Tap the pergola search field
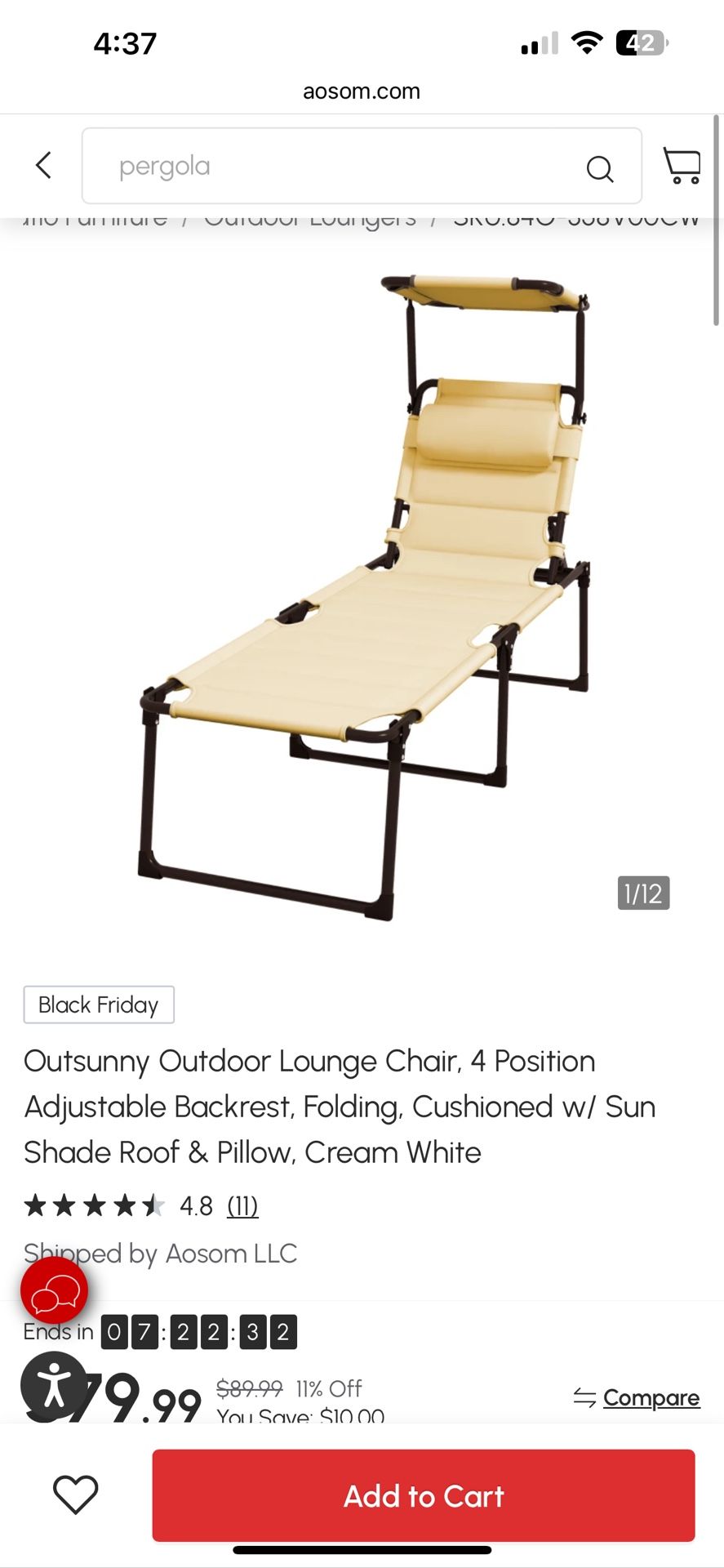The width and height of the screenshot is (724, 1568). point(326,165)
